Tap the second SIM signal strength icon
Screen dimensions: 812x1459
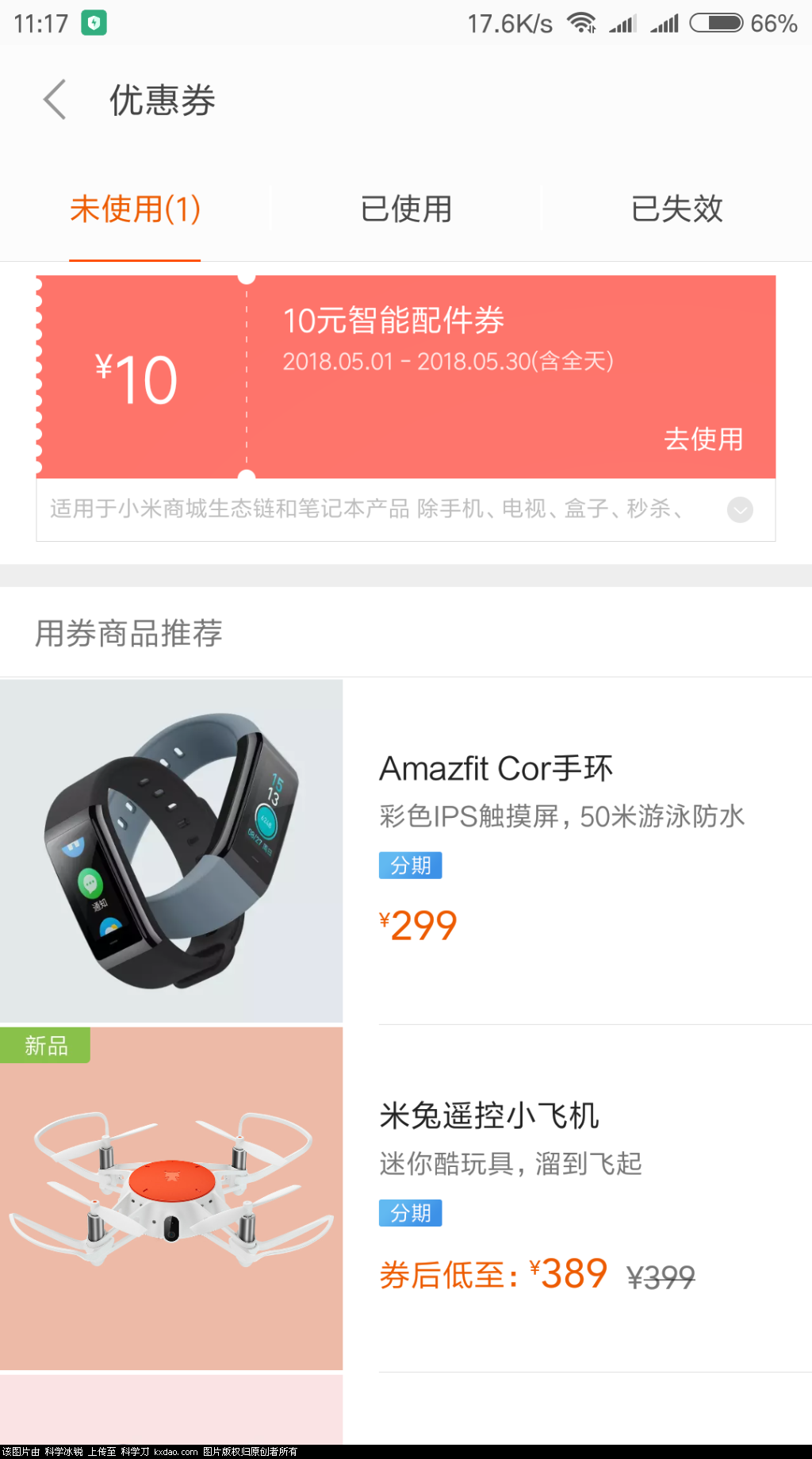(x=665, y=23)
